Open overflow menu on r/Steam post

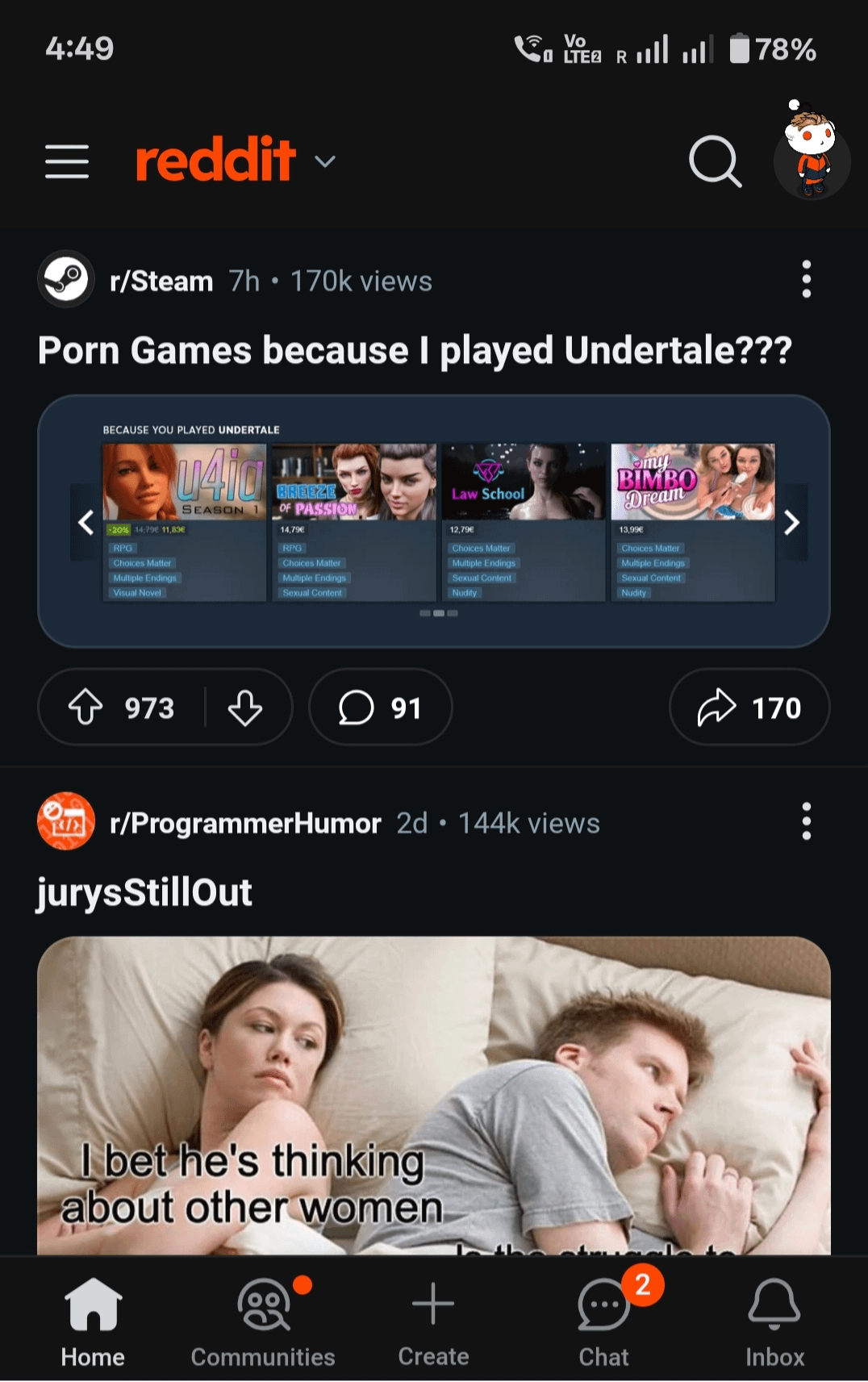(x=806, y=280)
